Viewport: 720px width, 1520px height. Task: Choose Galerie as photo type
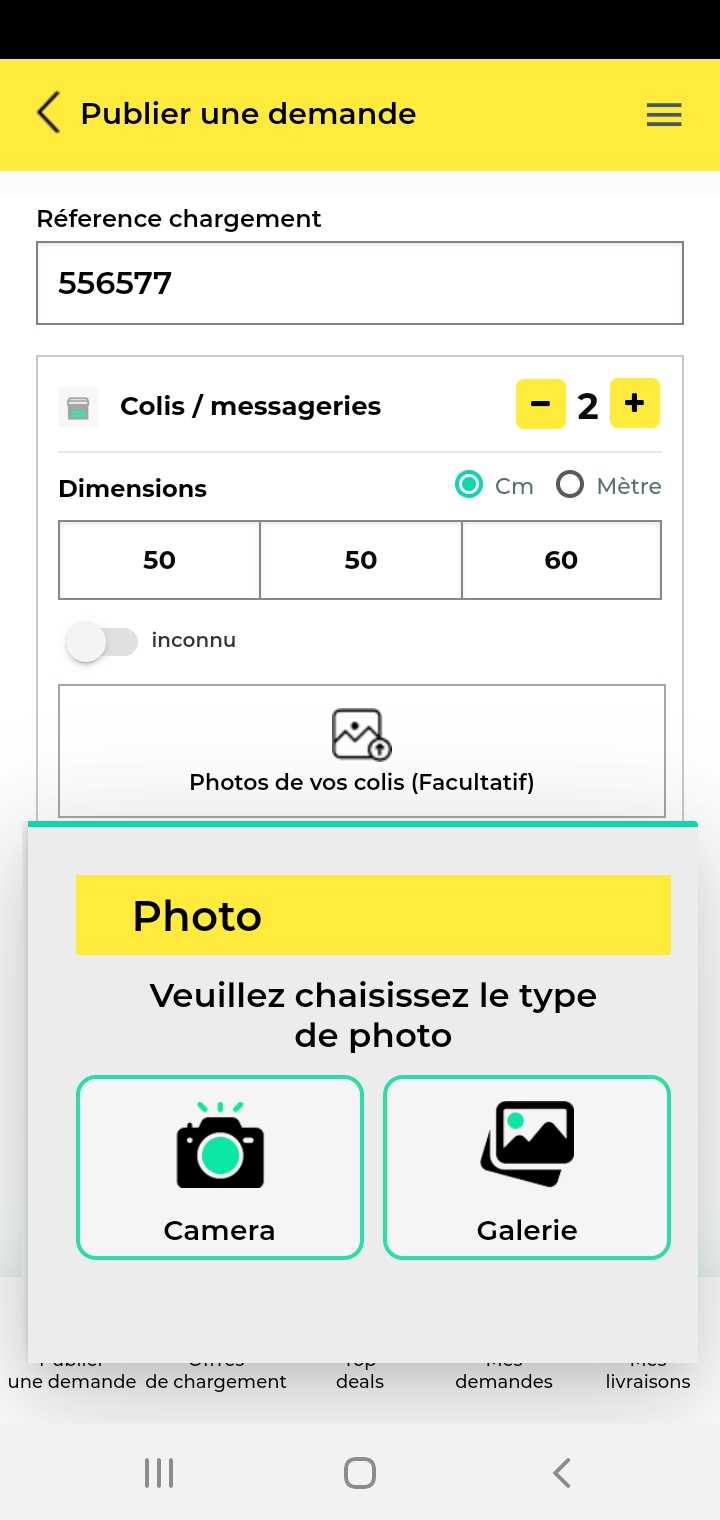(527, 1167)
